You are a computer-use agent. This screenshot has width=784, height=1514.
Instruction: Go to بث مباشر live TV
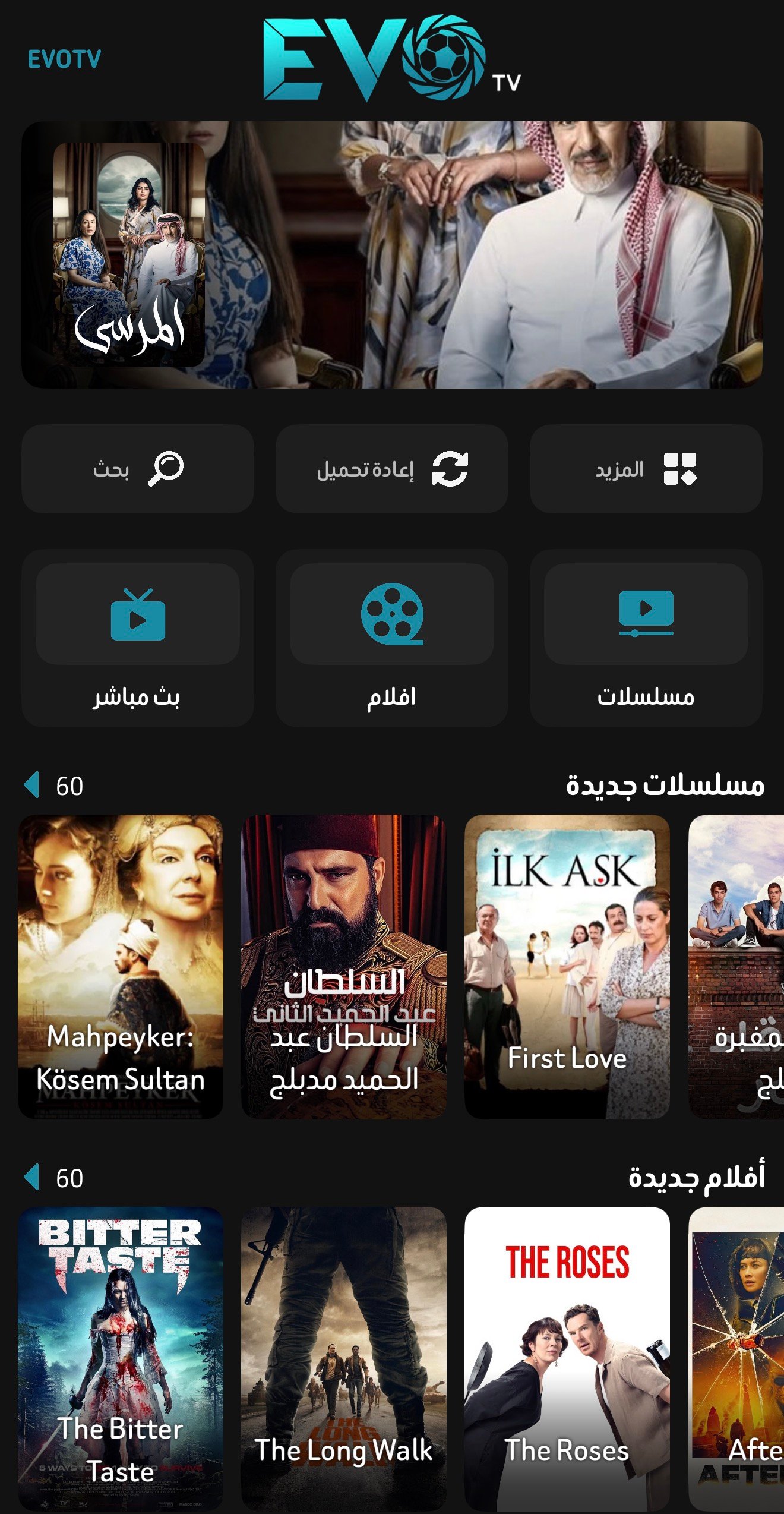[138, 638]
